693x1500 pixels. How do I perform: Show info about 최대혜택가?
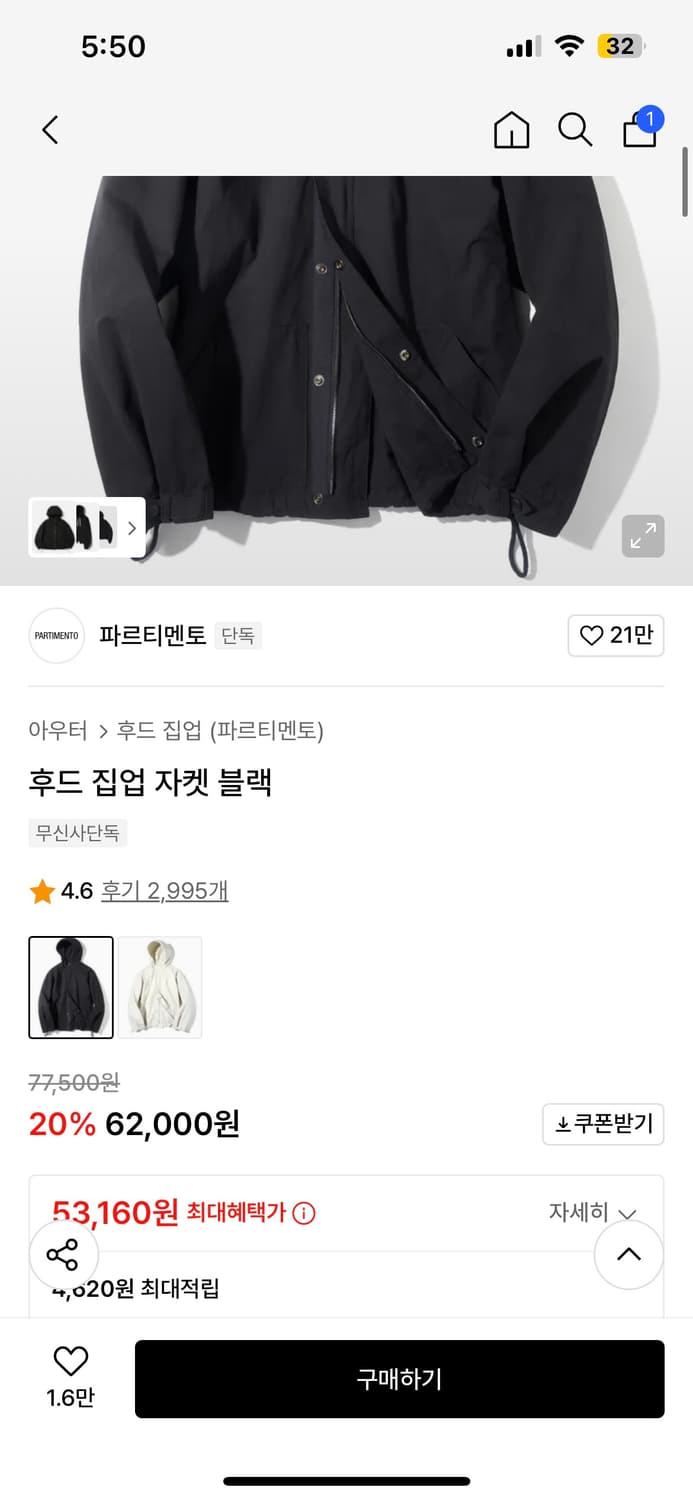point(304,1213)
